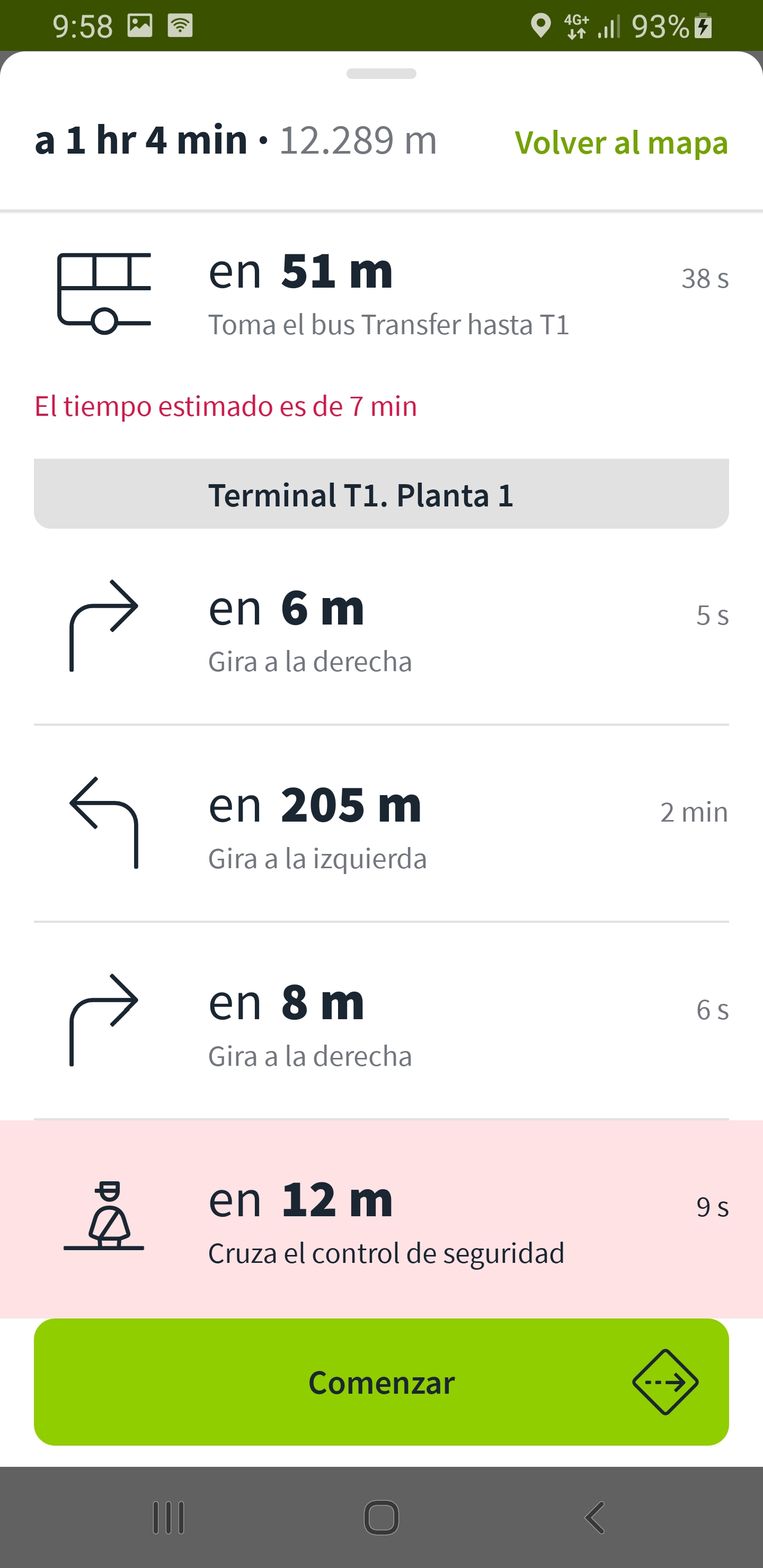Go to the phone's home screen

[x=381, y=1517]
